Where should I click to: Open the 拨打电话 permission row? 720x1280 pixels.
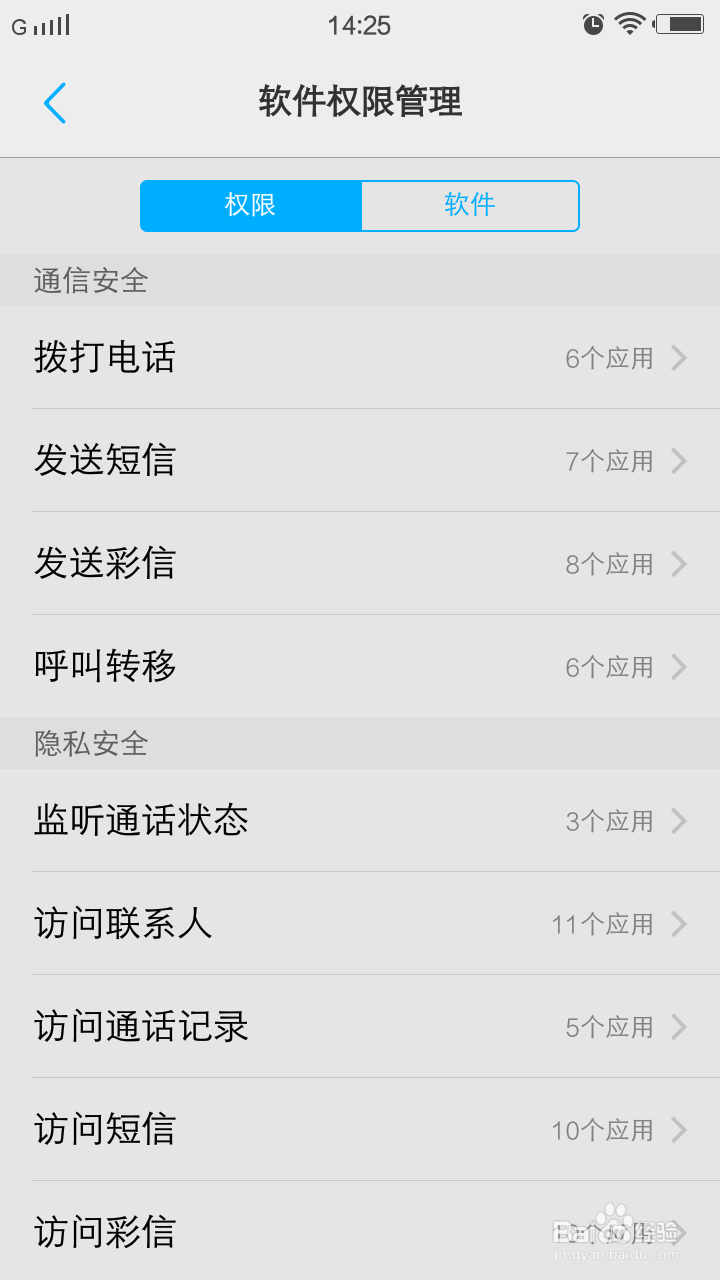(360, 357)
